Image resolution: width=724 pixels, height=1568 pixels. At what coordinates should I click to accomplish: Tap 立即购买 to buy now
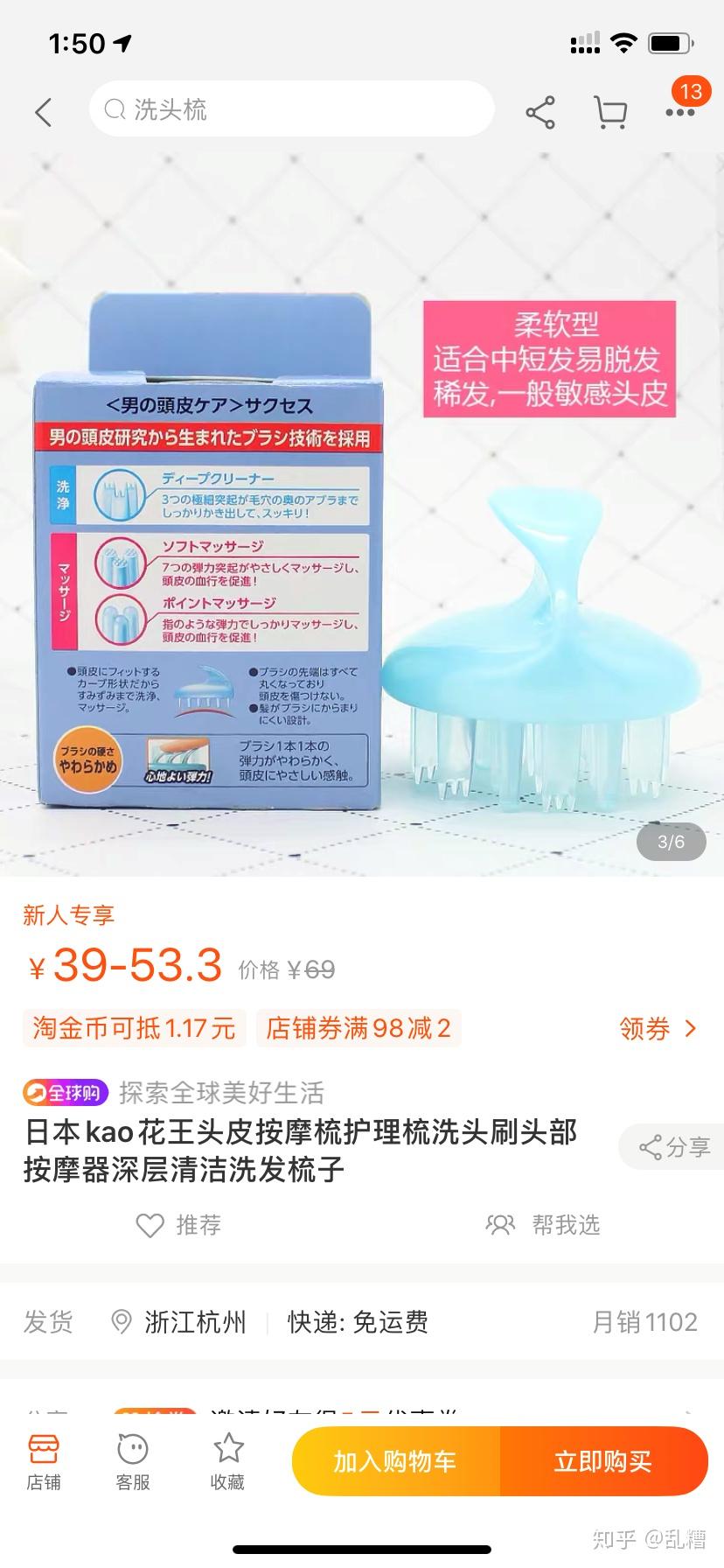603,1461
